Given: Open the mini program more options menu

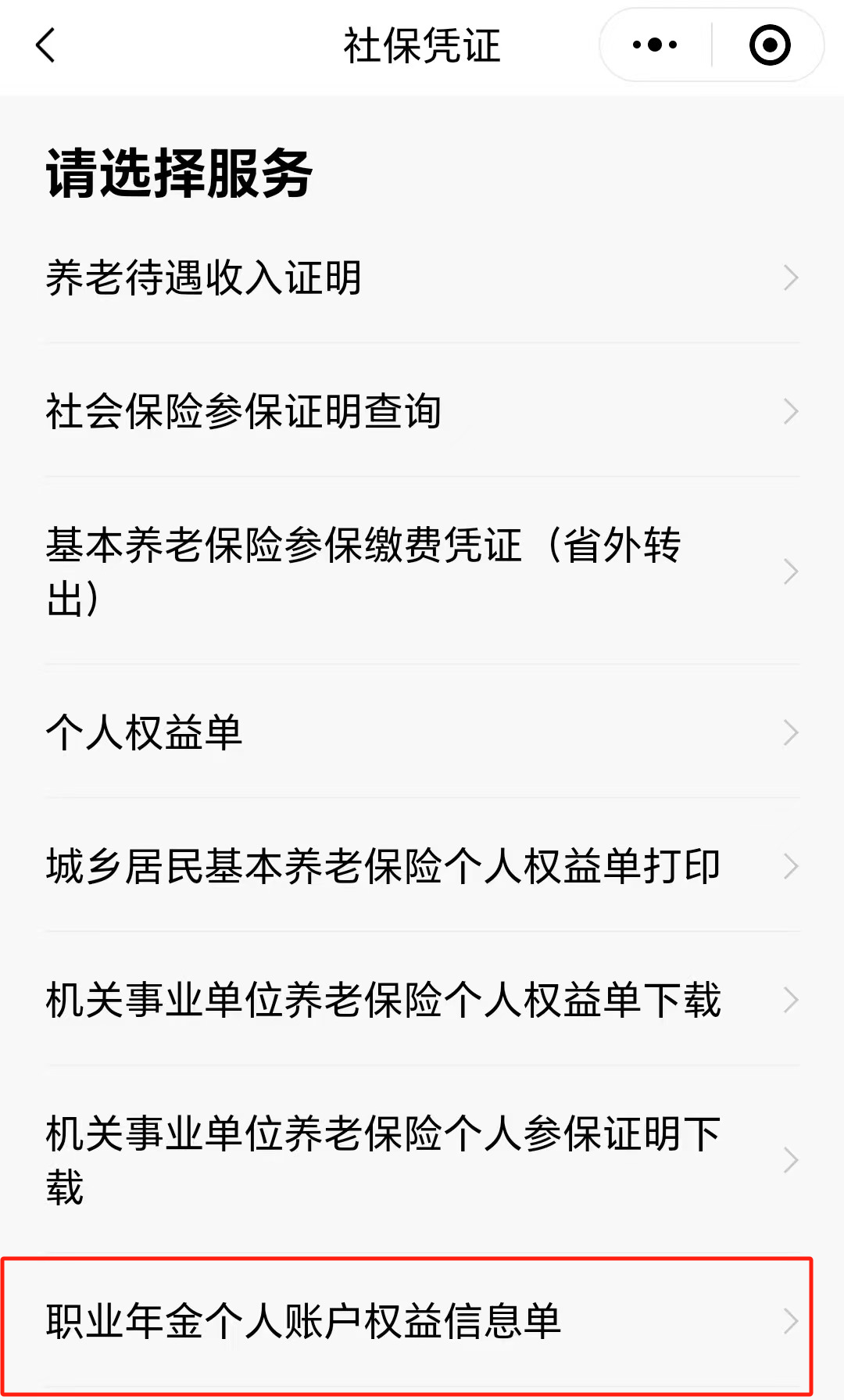Looking at the screenshot, I should [x=655, y=45].
